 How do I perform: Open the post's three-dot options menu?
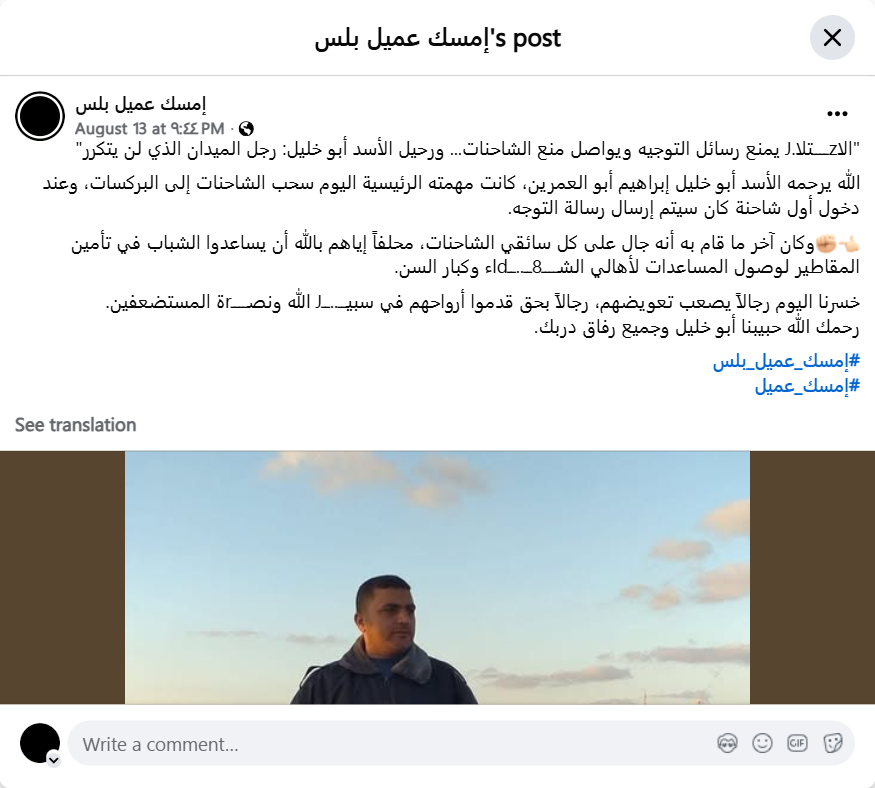[x=837, y=114]
